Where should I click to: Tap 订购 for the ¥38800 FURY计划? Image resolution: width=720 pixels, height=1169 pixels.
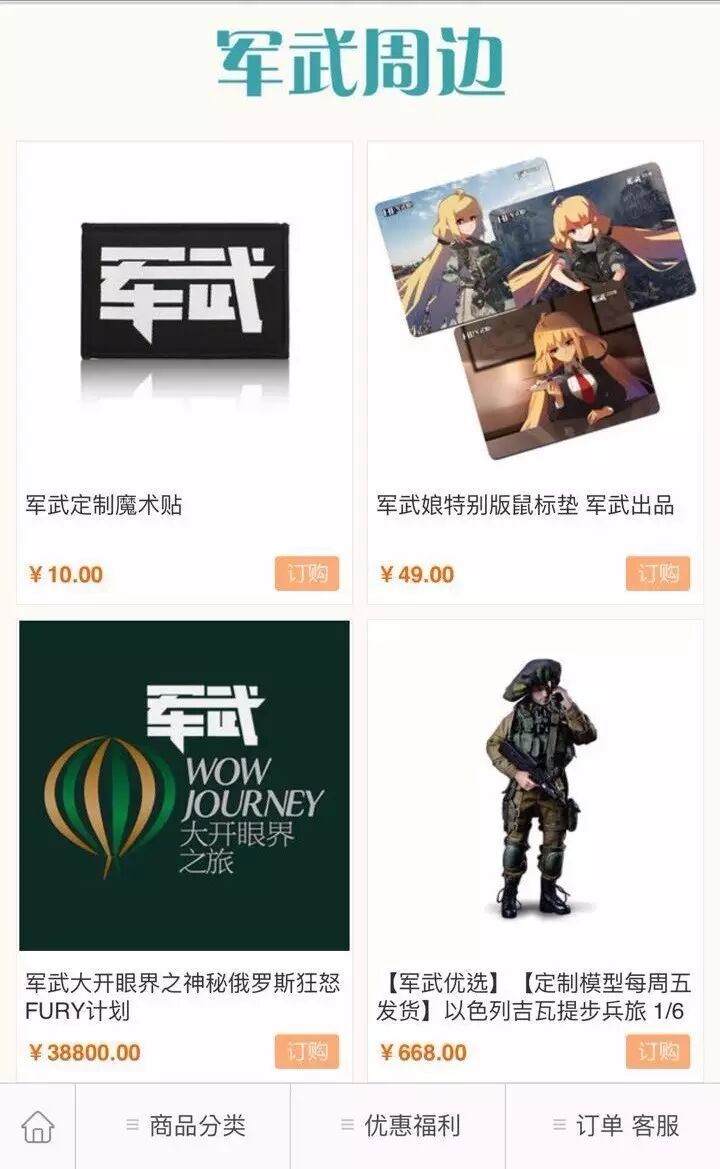307,1052
